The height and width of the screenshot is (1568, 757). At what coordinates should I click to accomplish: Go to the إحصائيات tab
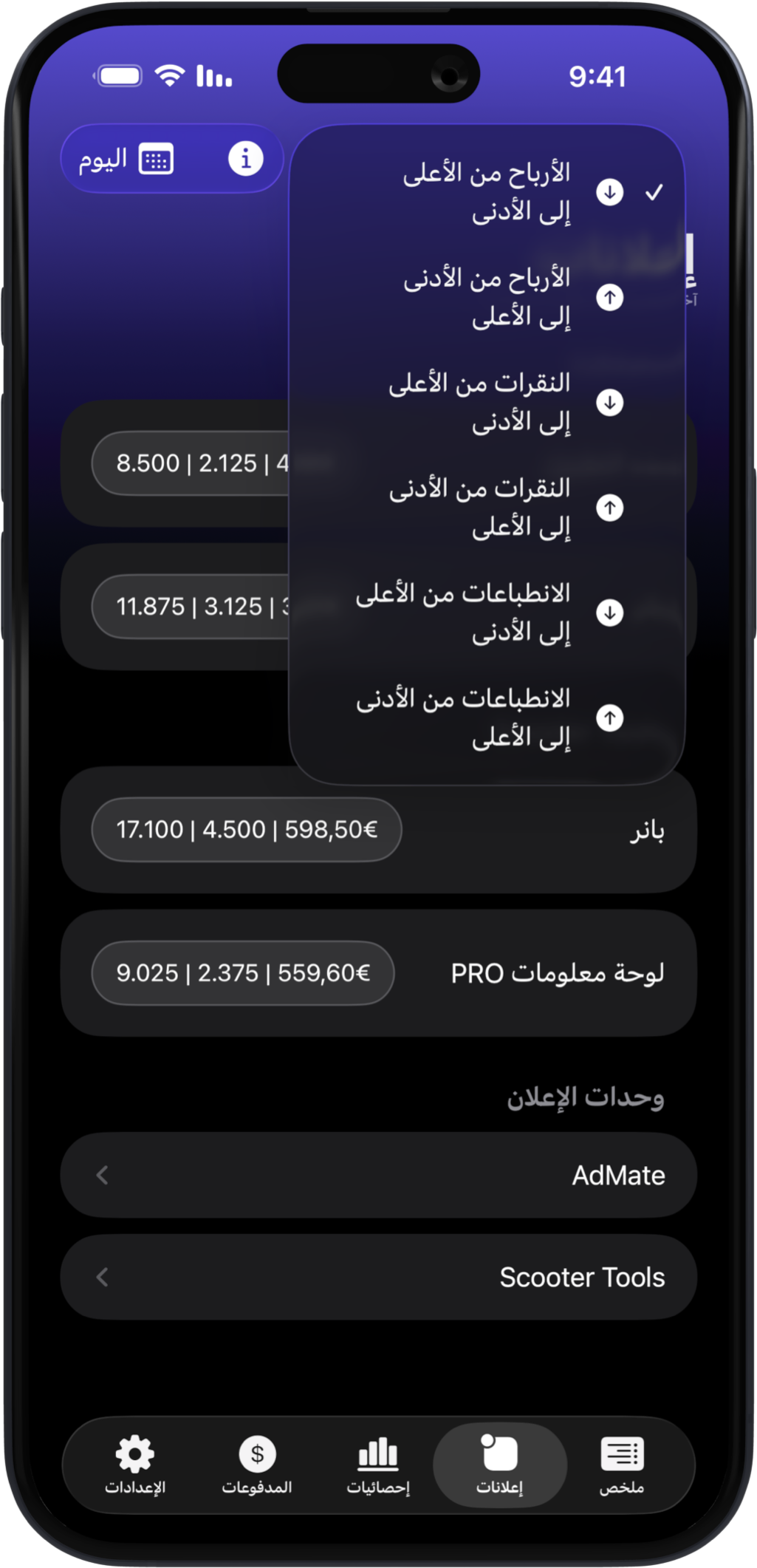[x=378, y=1465]
